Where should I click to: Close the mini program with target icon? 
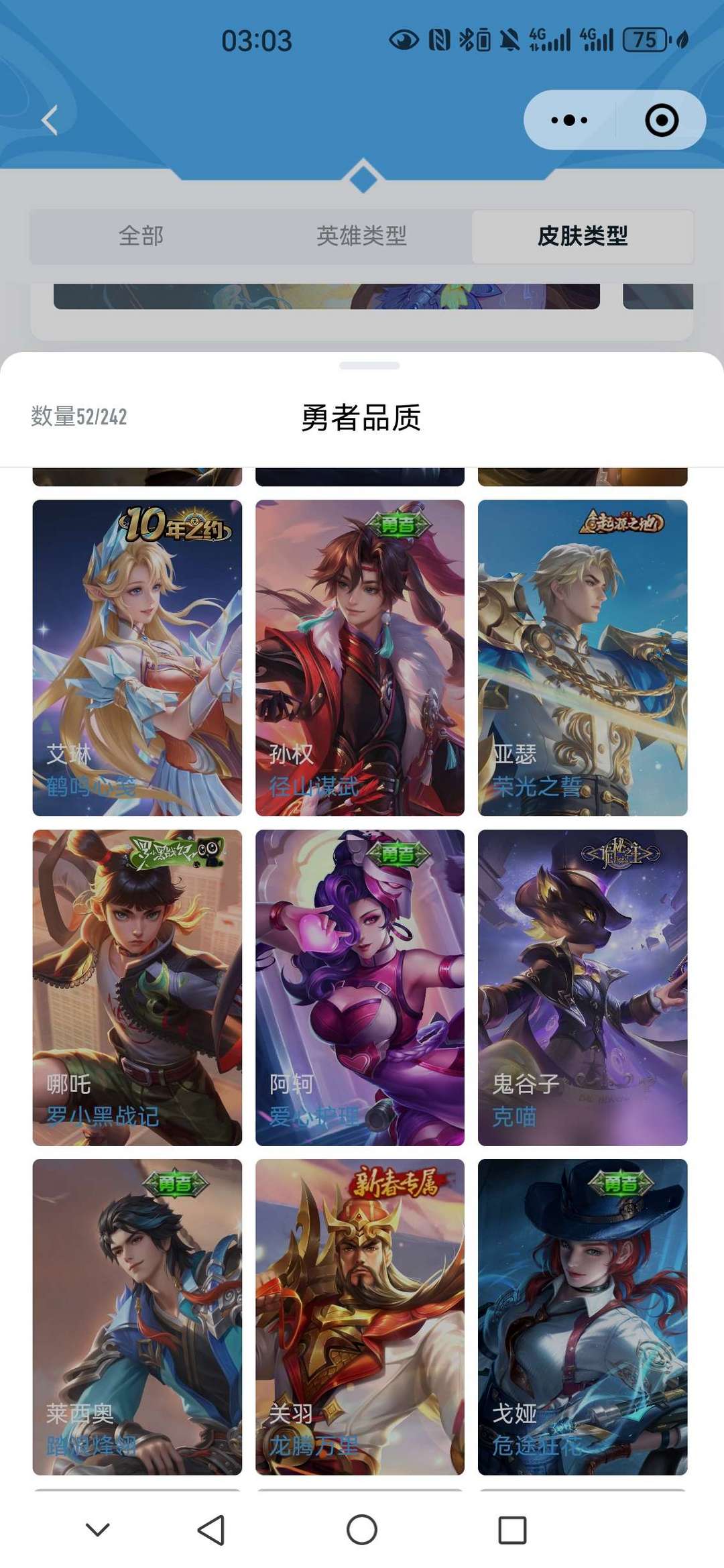pyautogui.click(x=661, y=121)
